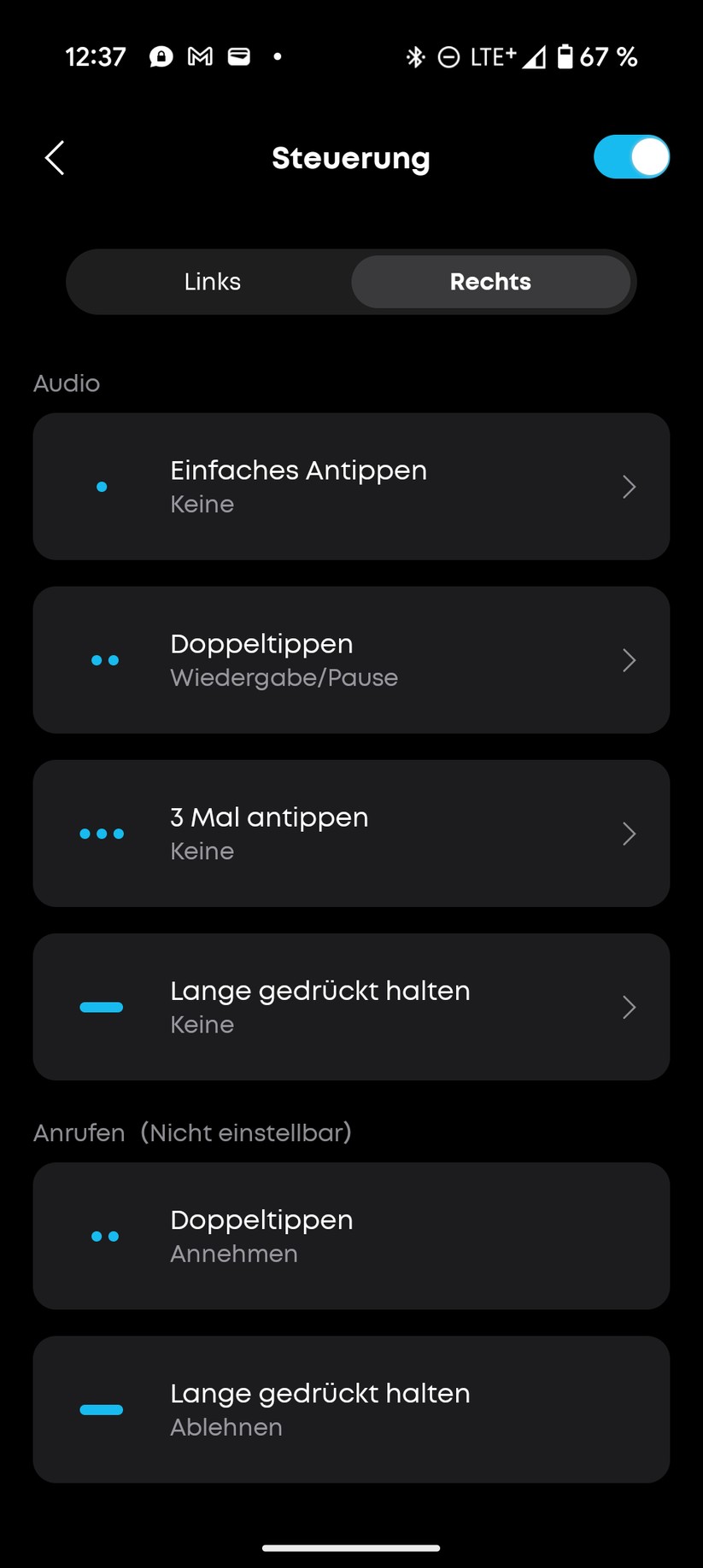Open Doppeltippen Wiedergabe/Pause setting
Viewport: 703px width, 1568px height.
point(351,660)
